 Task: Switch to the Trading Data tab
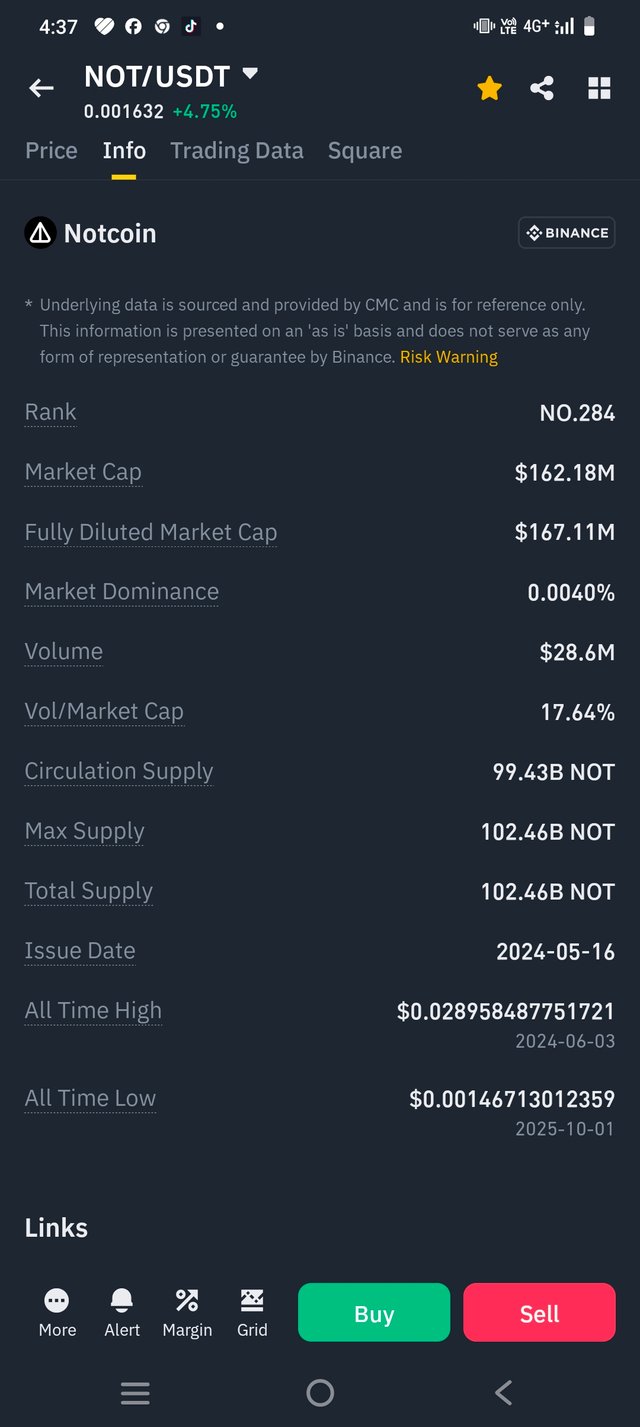coord(236,151)
